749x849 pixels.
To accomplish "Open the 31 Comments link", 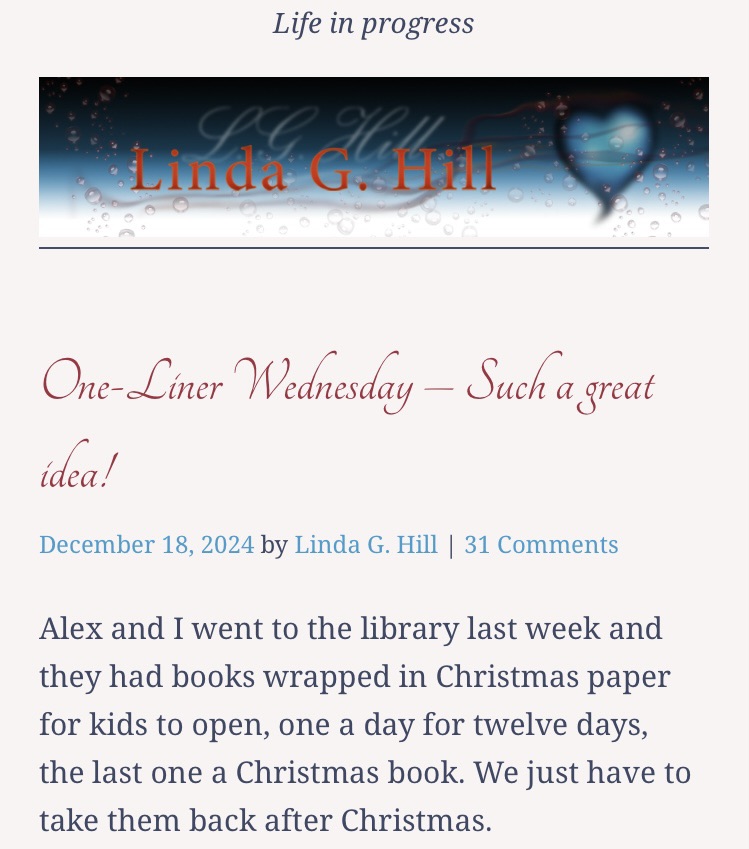I will (541, 545).
